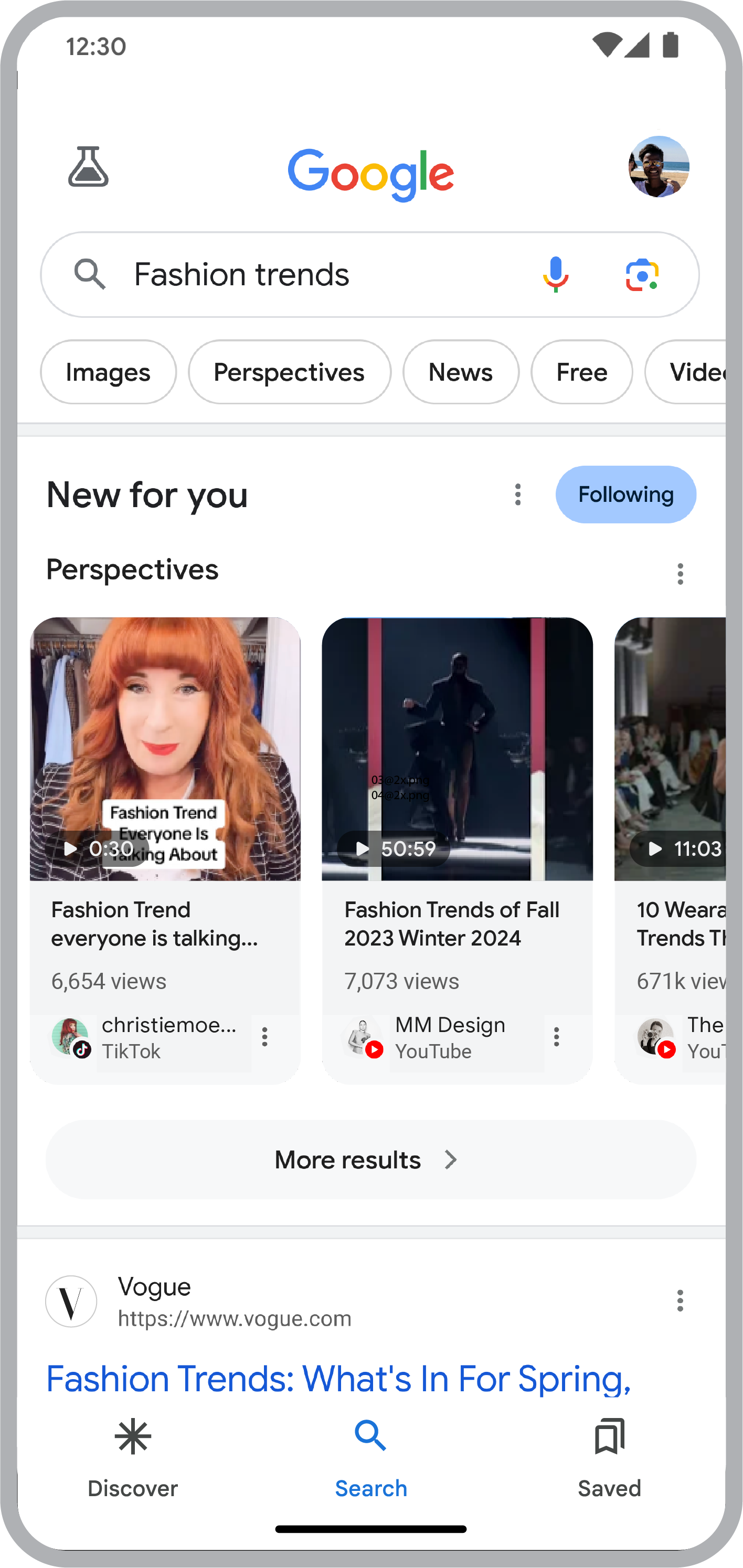Open the account profile picture
743x1568 pixels.
click(x=659, y=167)
